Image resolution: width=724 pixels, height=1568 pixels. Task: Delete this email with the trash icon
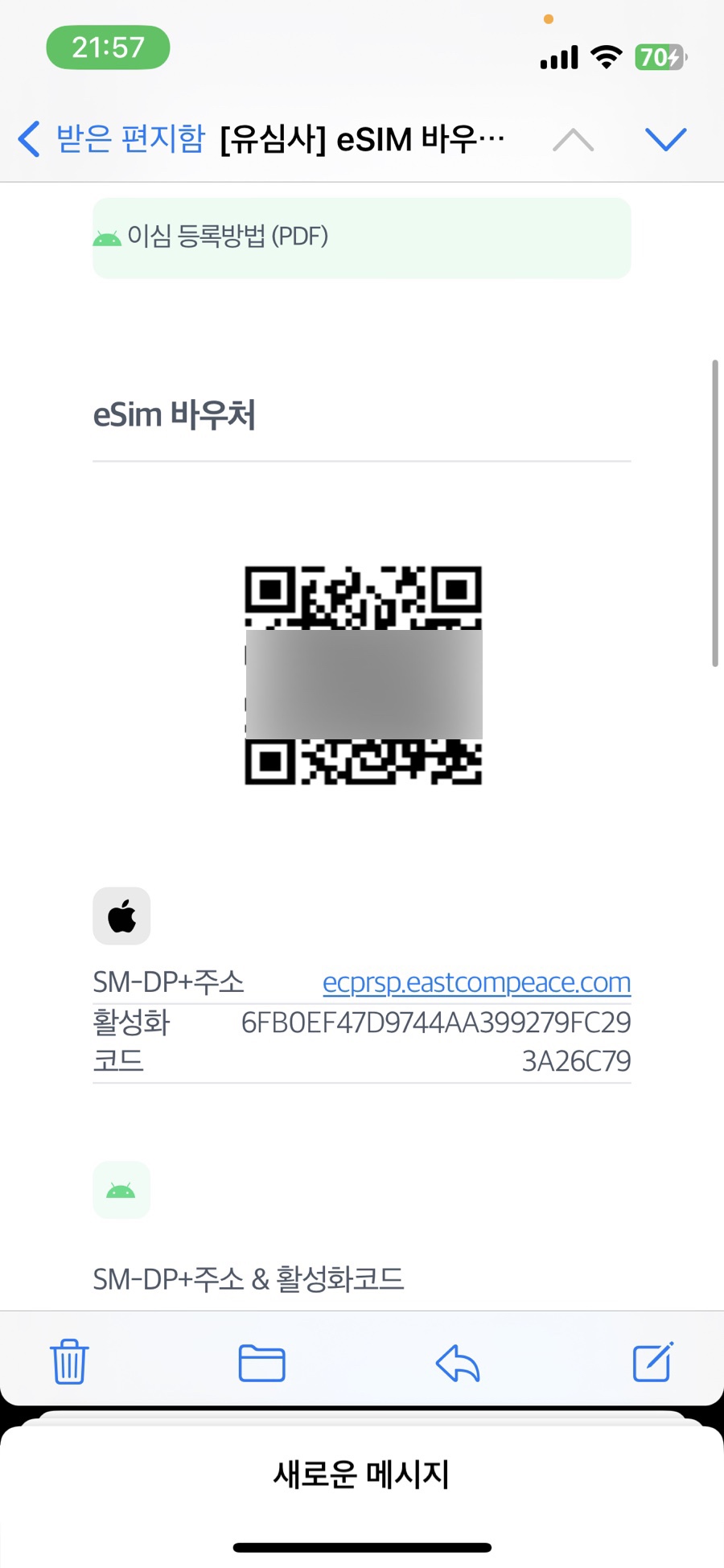tap(69, 1361)
